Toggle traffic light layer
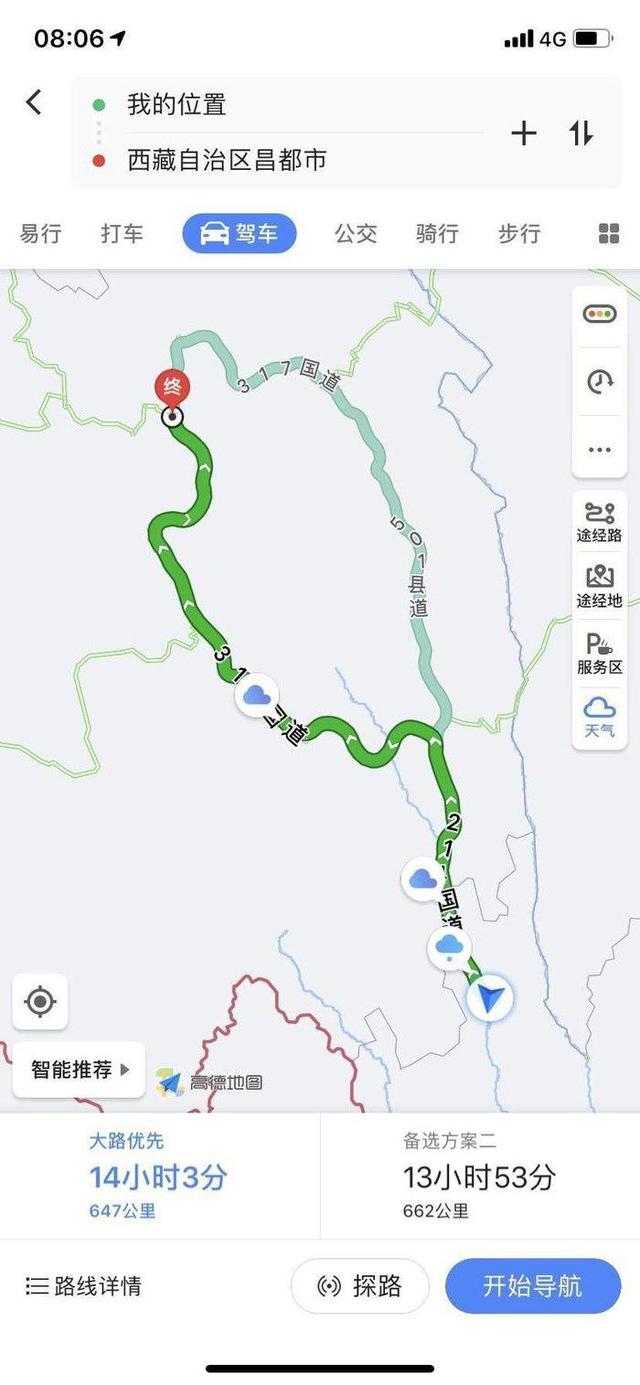640x1385 pixels. pyautogui.click(x=600, y=314)
